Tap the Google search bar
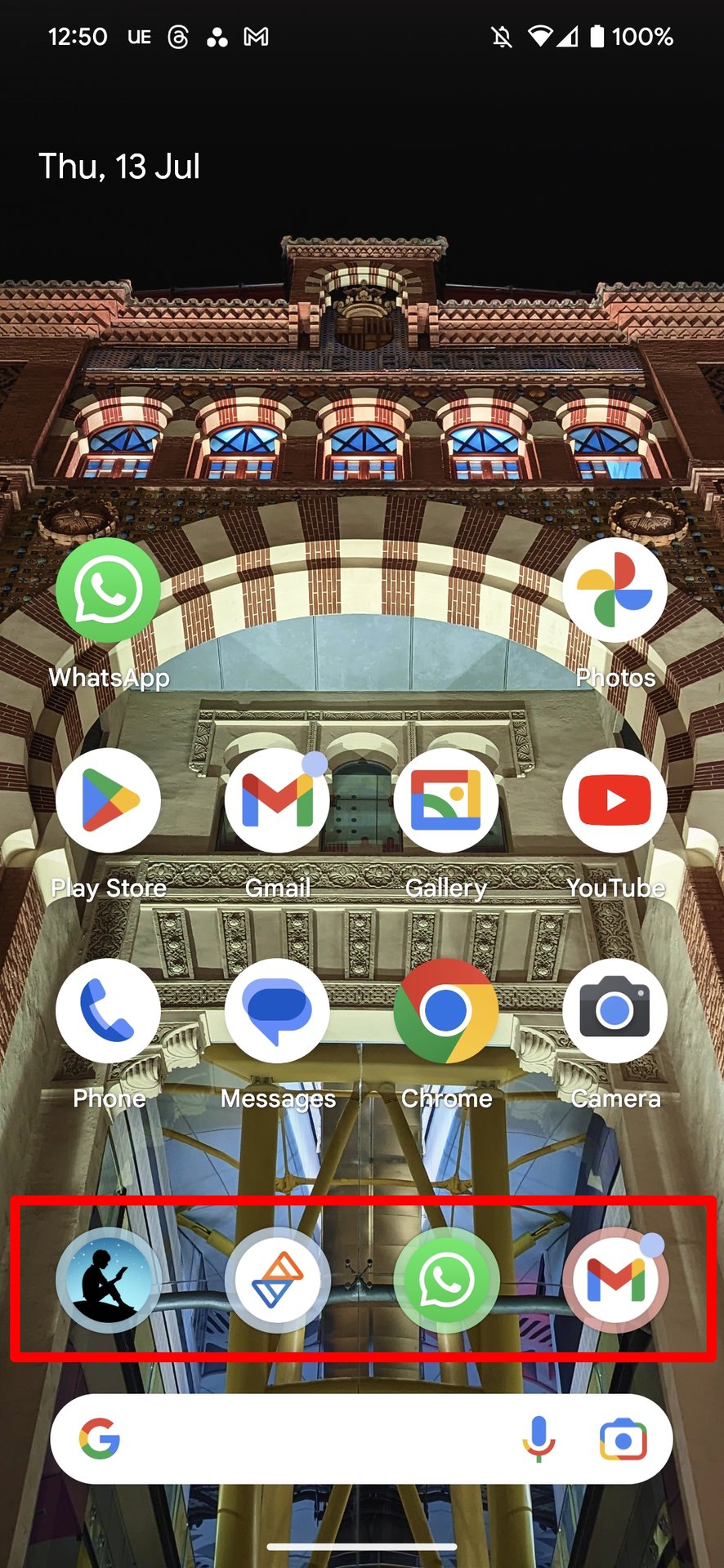The height and width of the screenshot is (1568, 724). click(311, 1439)
